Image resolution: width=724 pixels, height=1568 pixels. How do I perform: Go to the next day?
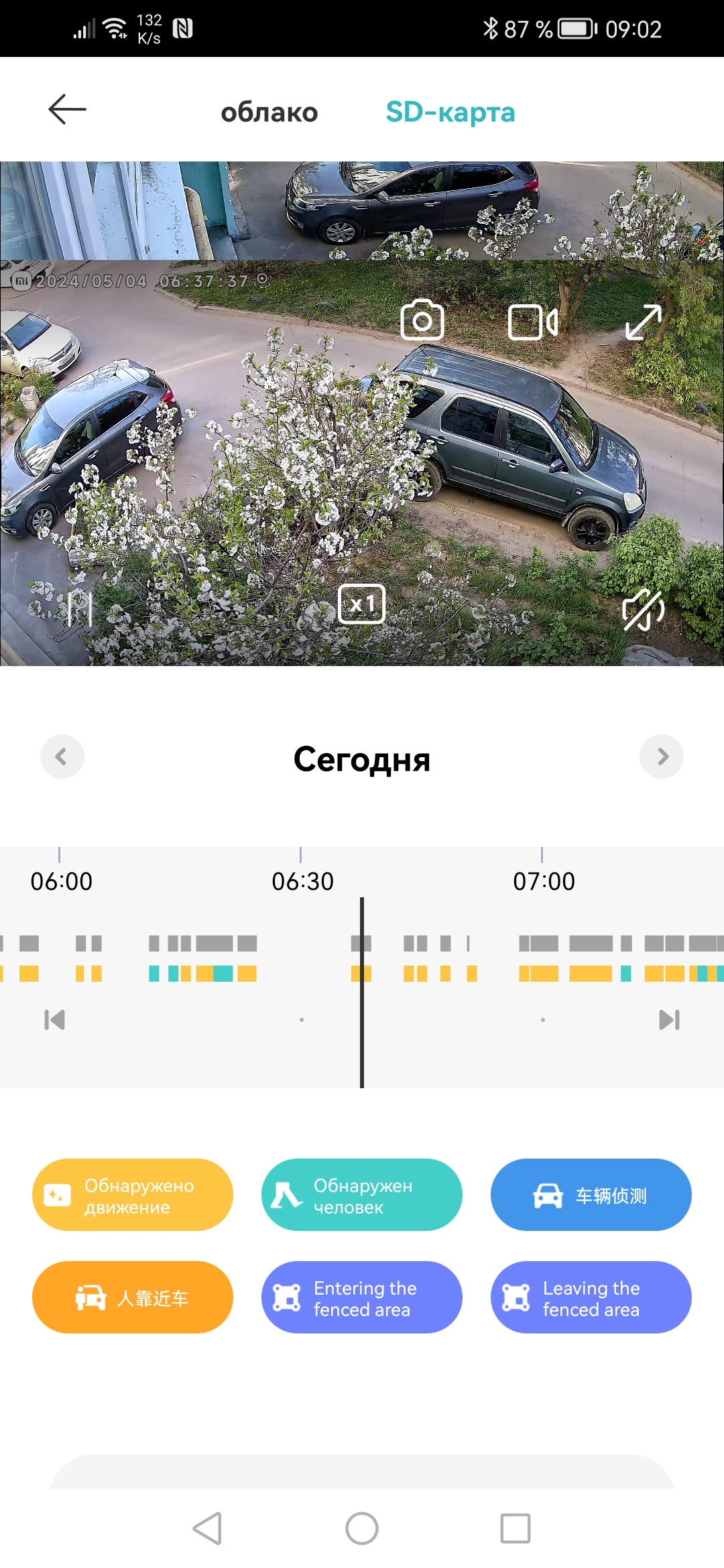[662, 757]
